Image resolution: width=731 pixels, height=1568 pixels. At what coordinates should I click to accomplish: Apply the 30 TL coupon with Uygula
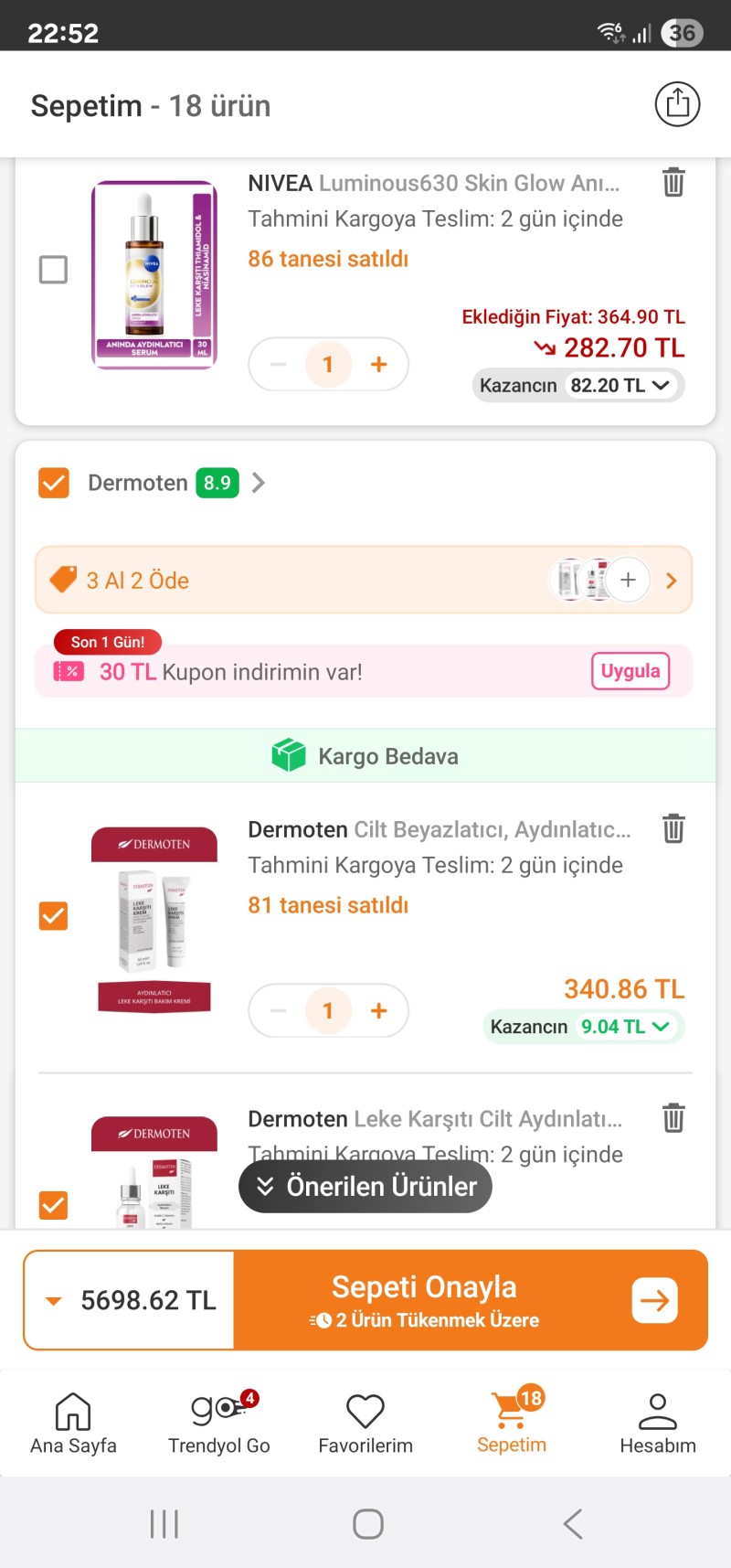630,671
